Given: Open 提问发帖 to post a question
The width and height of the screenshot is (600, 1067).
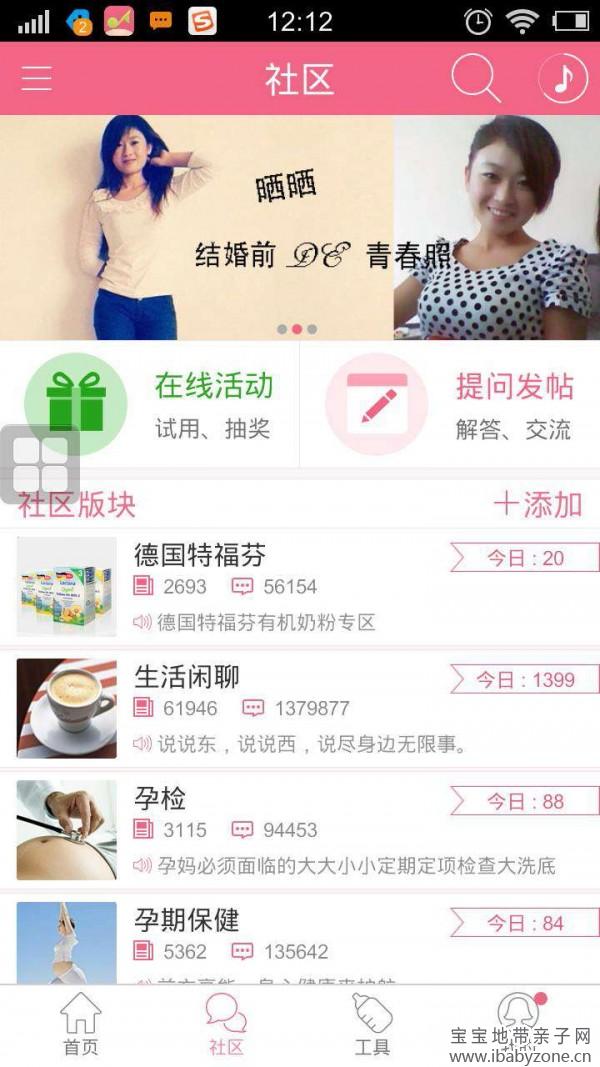Looking at the screenshot, I should tap(450, 403).
